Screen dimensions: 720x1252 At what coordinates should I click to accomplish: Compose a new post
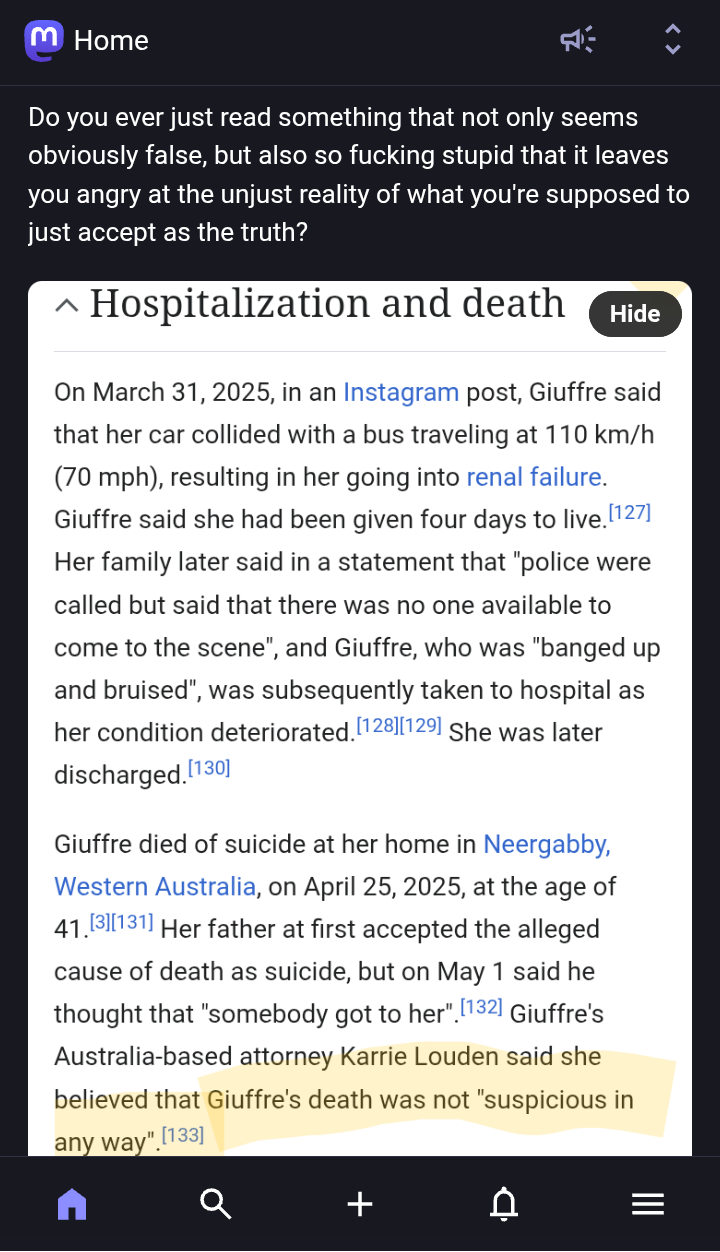[x=360, y=1204]
